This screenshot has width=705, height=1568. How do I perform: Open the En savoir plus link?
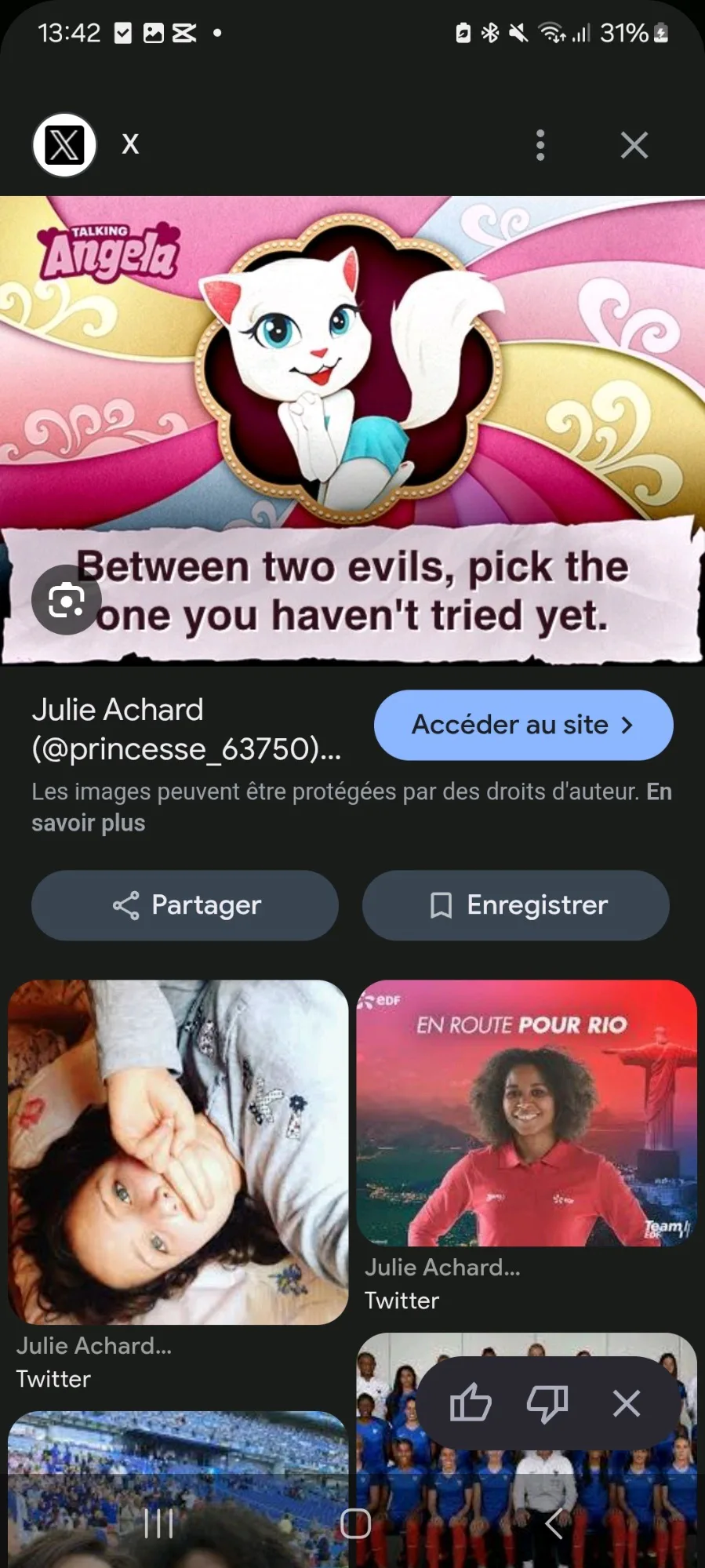(88, 823)
